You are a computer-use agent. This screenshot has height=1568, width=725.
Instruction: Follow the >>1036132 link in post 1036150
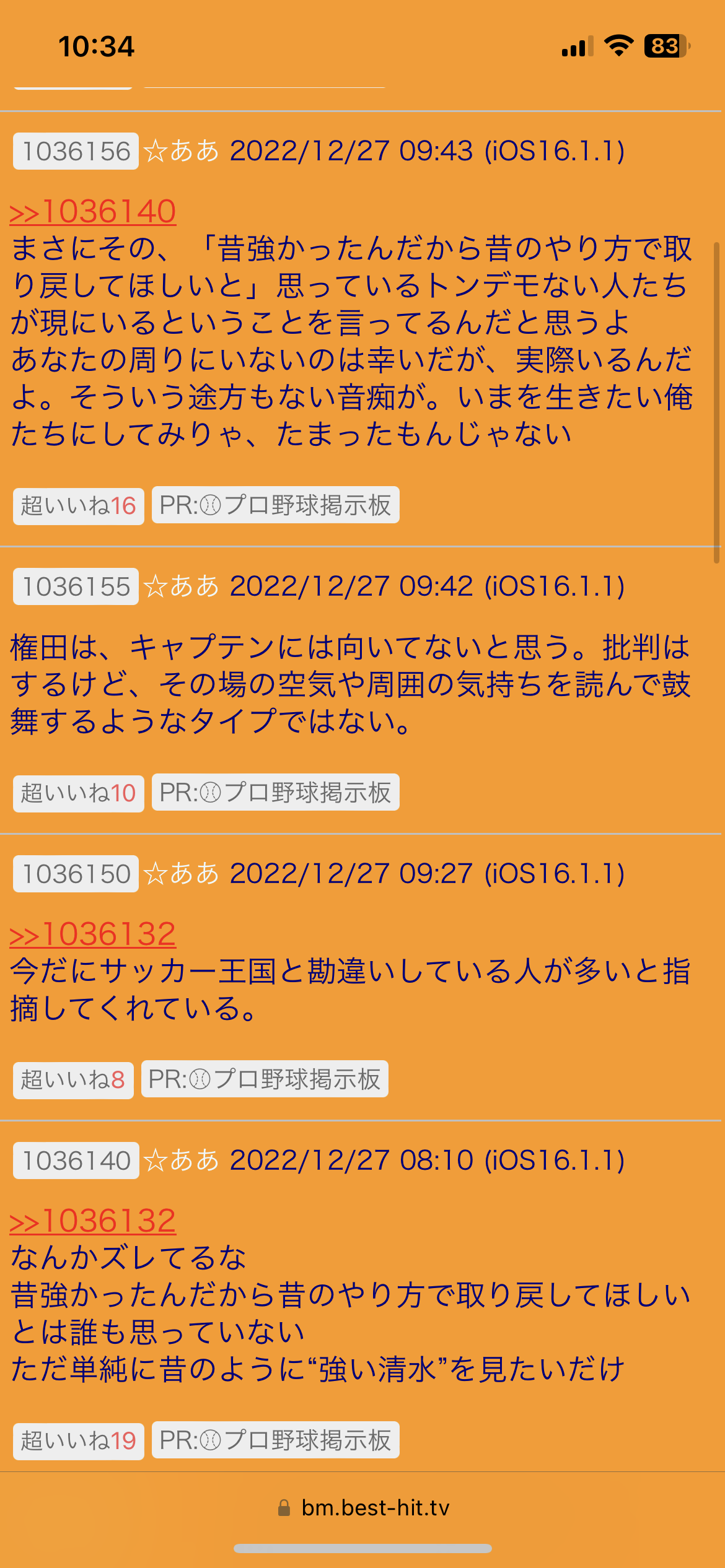click(x=93, y=934)
